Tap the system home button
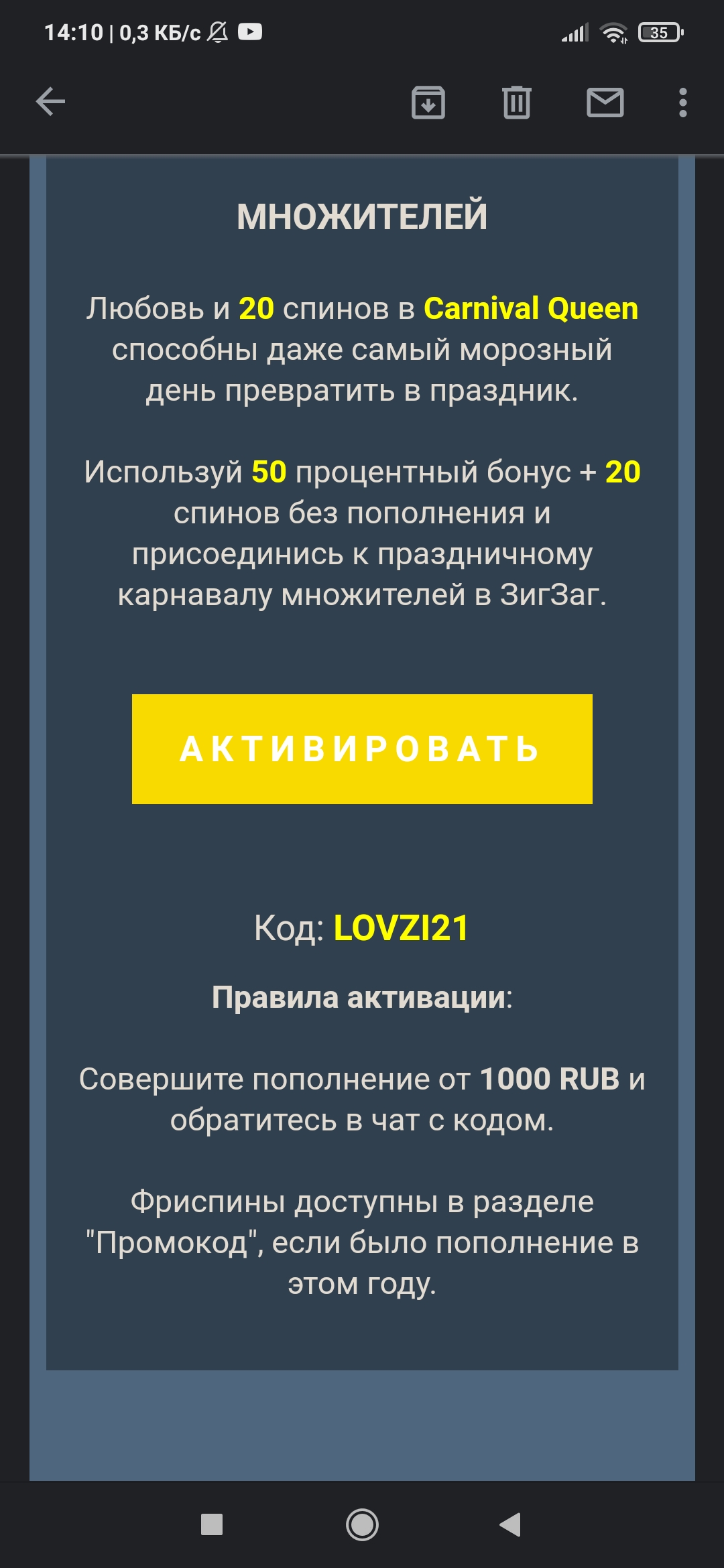This screenshot has height=1568, width=724. (x=362, y=1524)
